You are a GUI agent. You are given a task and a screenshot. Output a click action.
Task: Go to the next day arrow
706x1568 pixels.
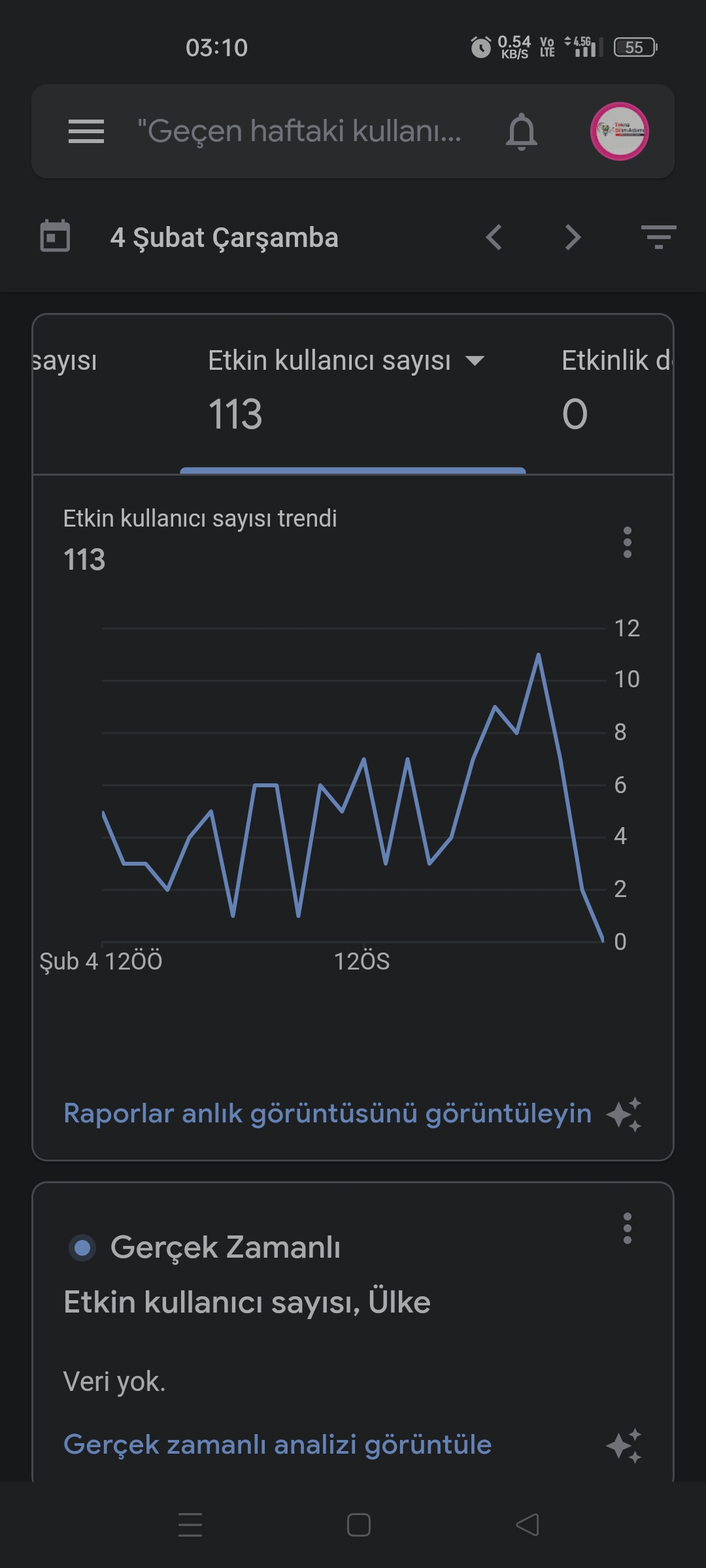[x=573, y=237]
